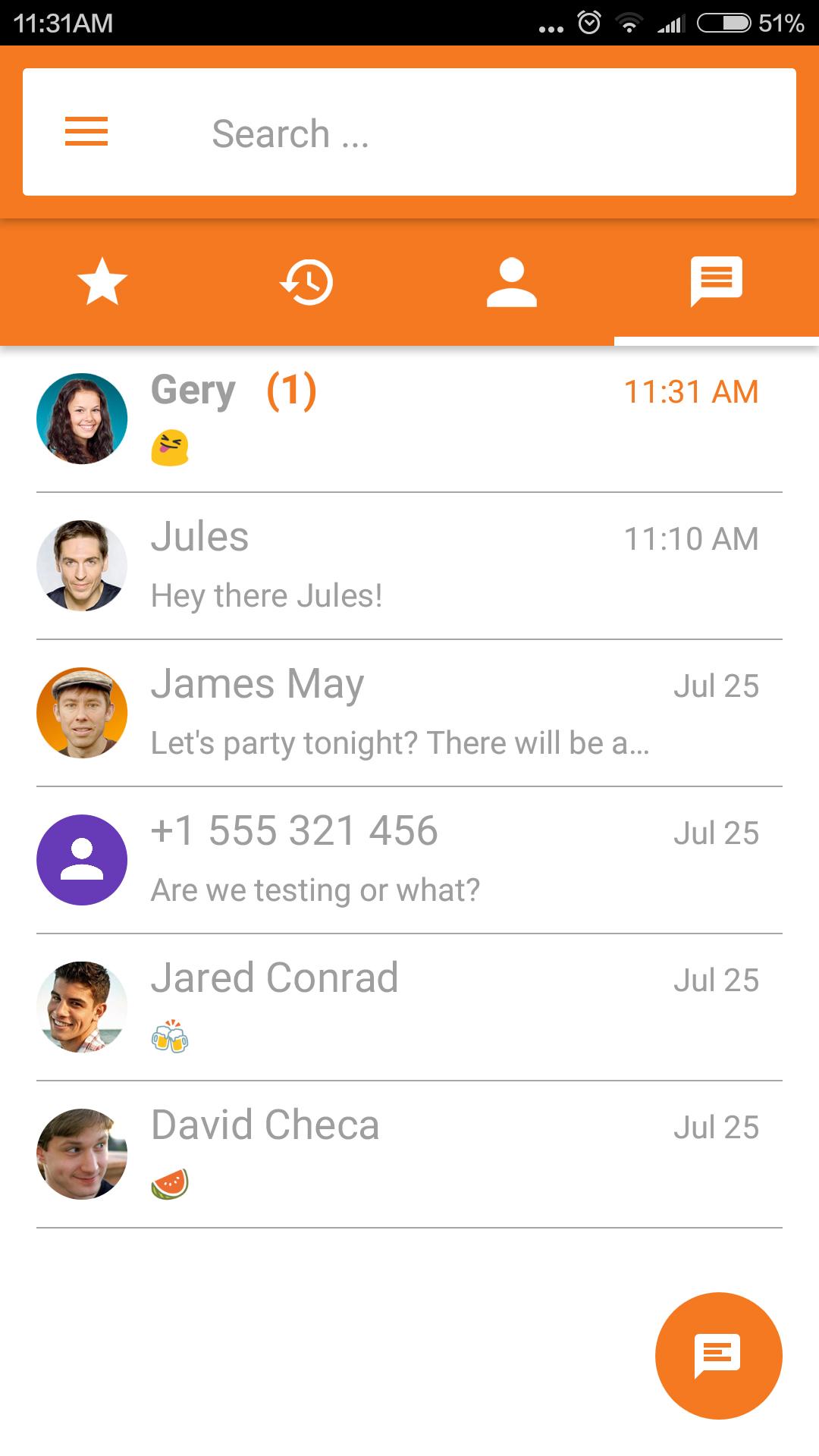819x1456 pixels.
Task: Open the thread from +1 555 321 456
Action: 409,860
